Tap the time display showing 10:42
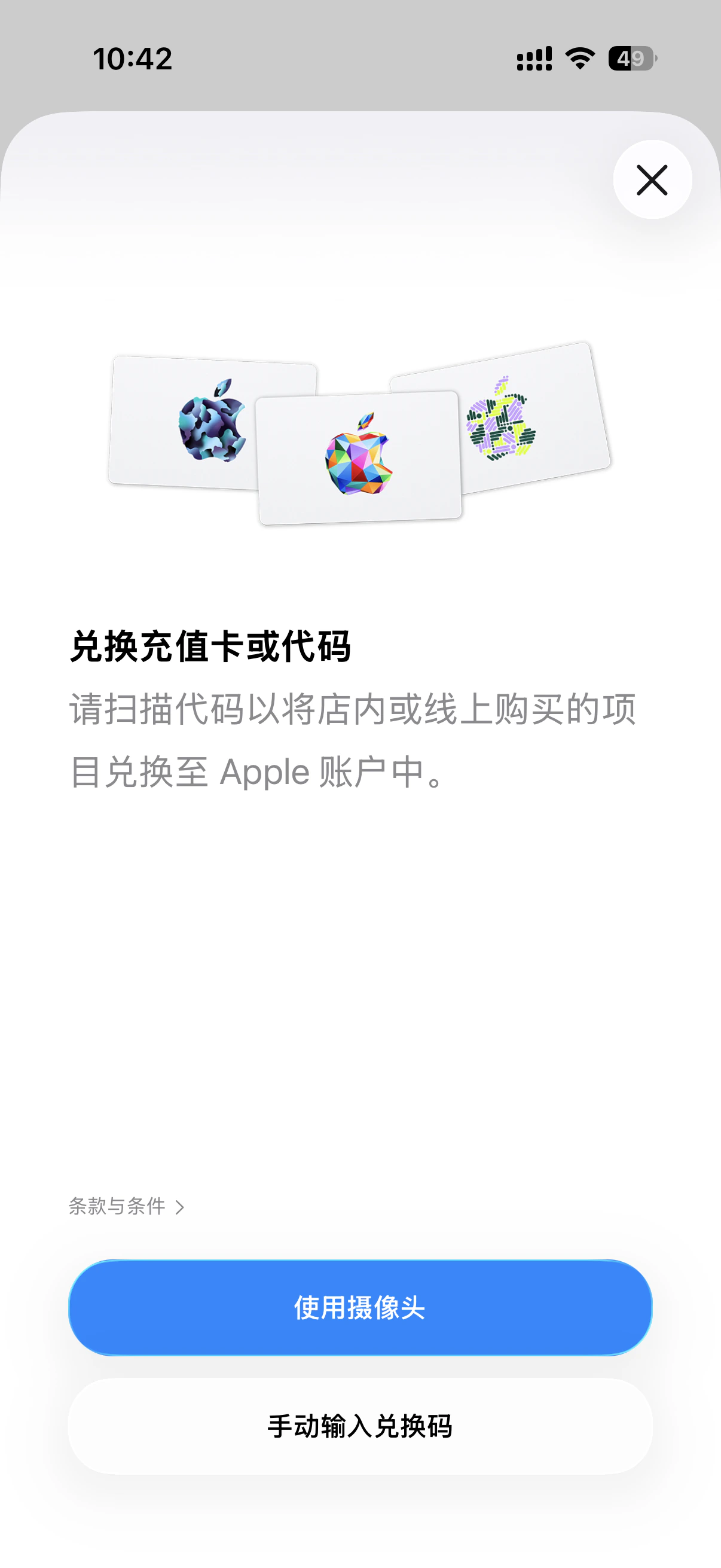The width and height of the screenshot is (721, 1568). pyautogui.click(x=133, y=59)
